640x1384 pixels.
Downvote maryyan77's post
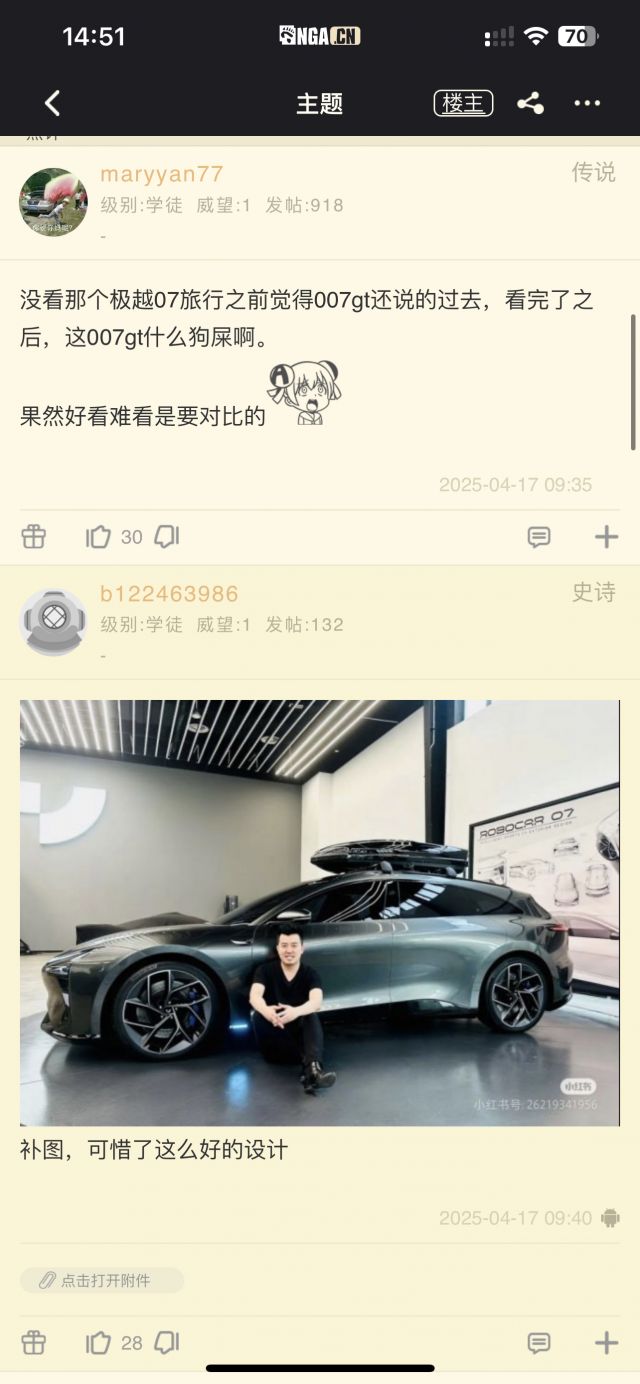tap(167, 537)
